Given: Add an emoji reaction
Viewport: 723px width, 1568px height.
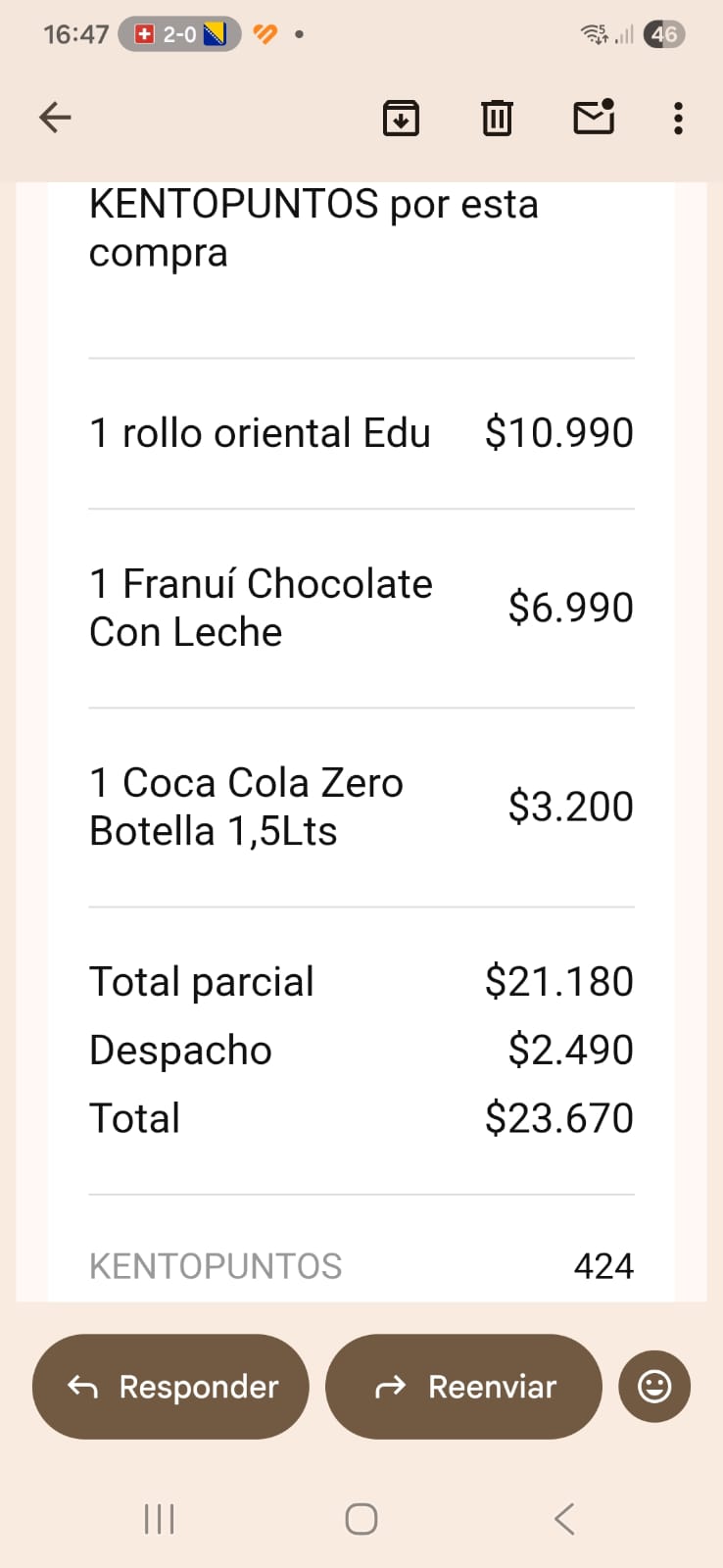Looking at the screenshot, I should click(x=654, y=1387).
